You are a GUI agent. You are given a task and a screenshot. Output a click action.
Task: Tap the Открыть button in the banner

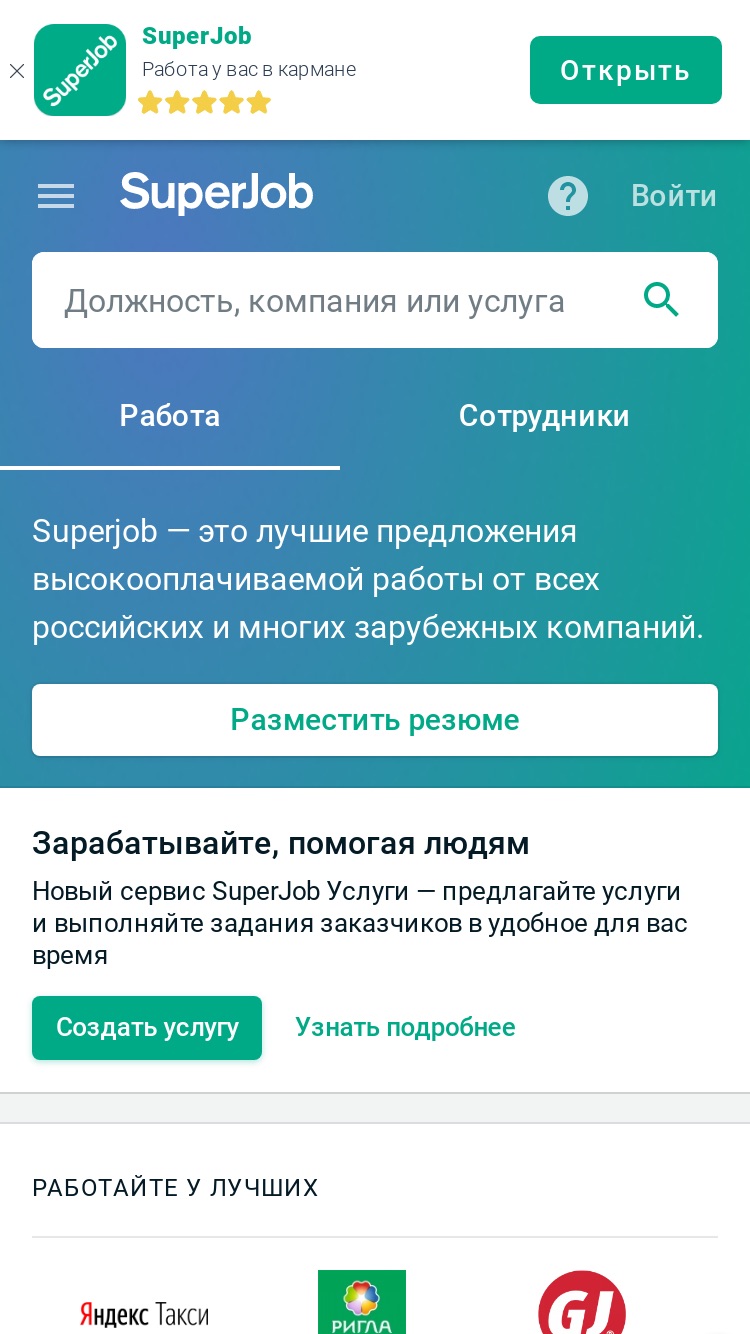point(625,70)
